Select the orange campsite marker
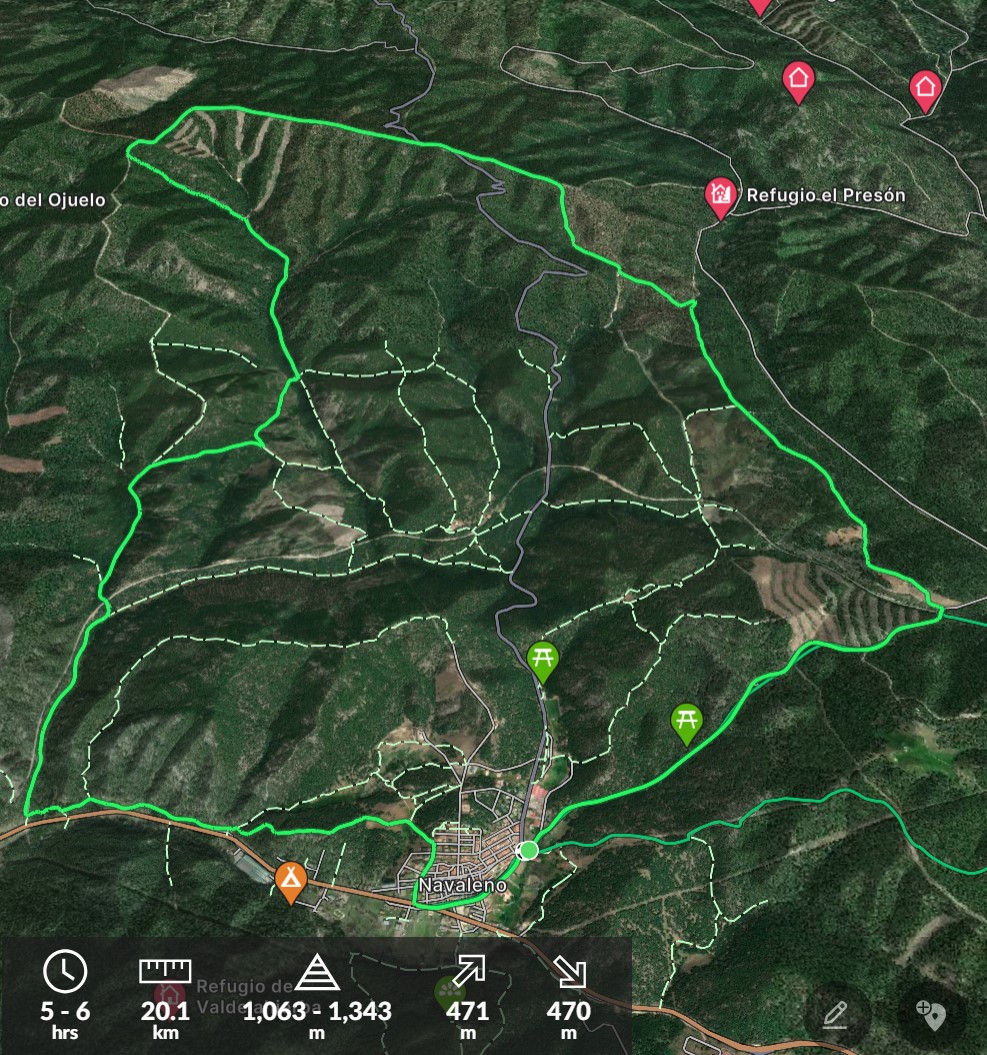987x1055 pixels. point(290,880)
